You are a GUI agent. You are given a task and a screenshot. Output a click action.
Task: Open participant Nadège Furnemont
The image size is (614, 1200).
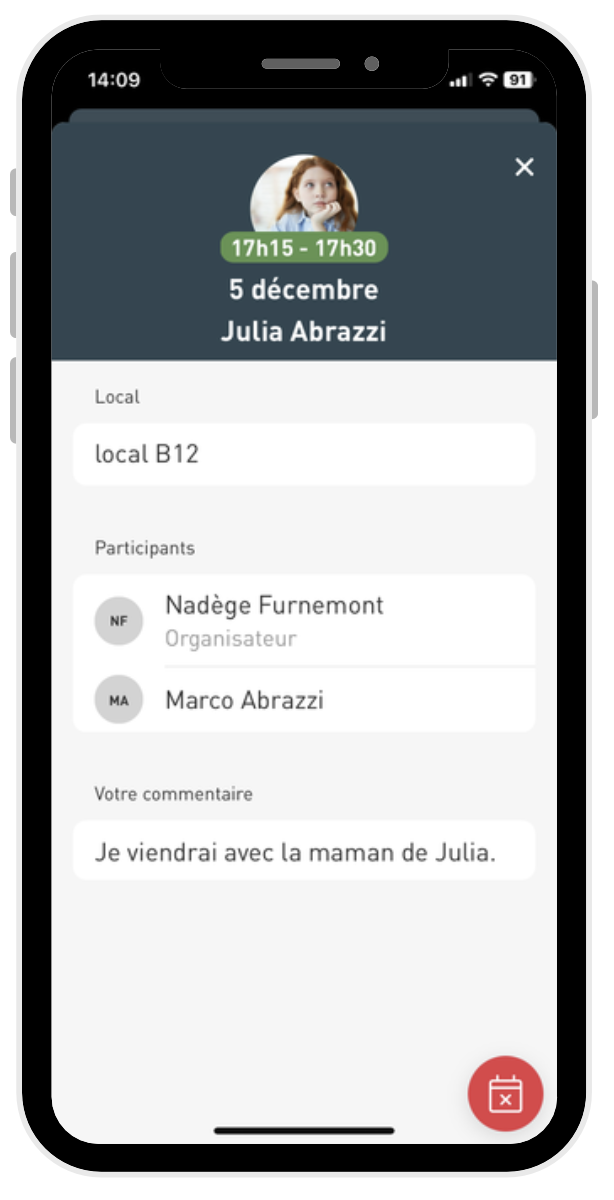(304, 620)
